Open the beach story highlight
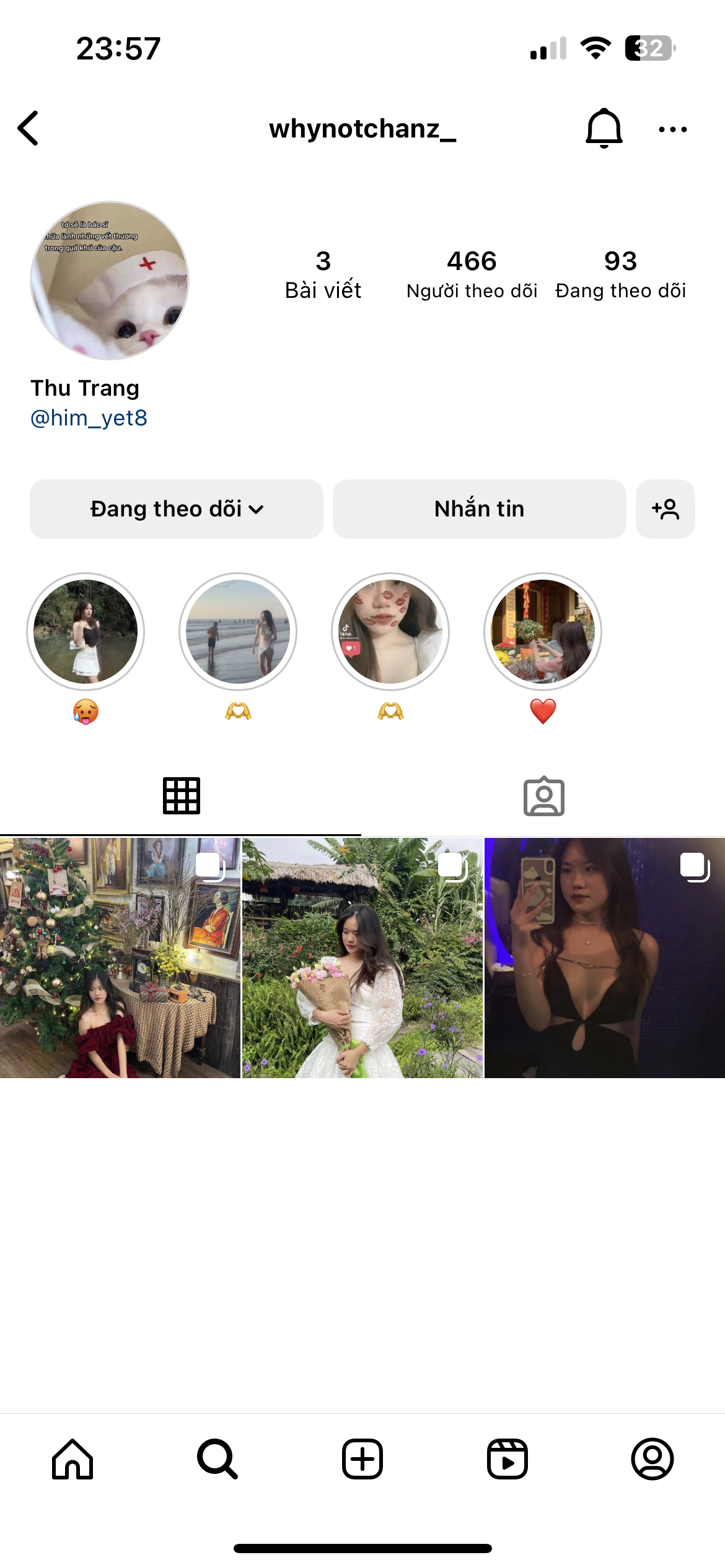Viewport: 725px width, 1568px height. [x=238, y=632]
